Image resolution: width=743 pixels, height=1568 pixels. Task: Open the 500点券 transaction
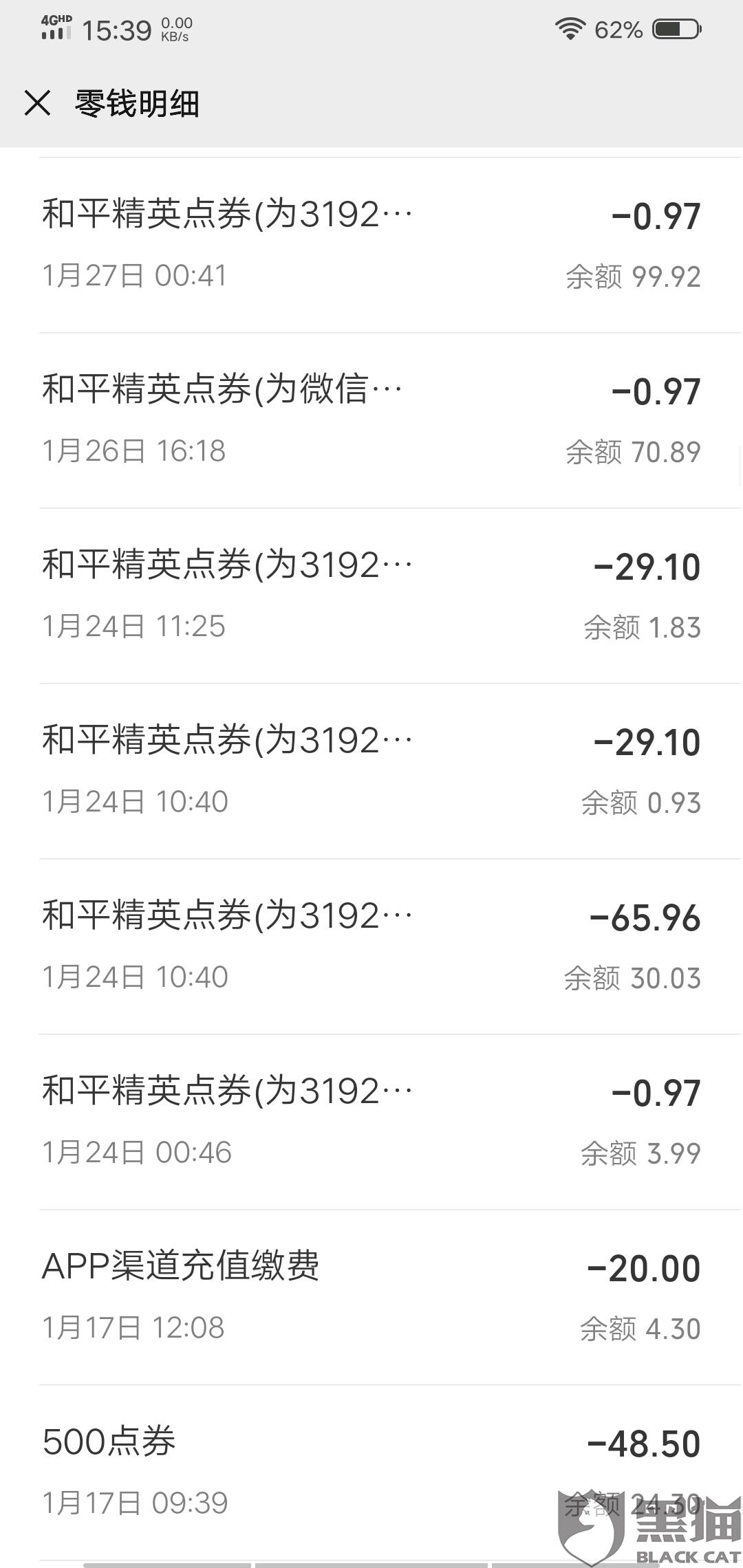(x=371, y=1473)
